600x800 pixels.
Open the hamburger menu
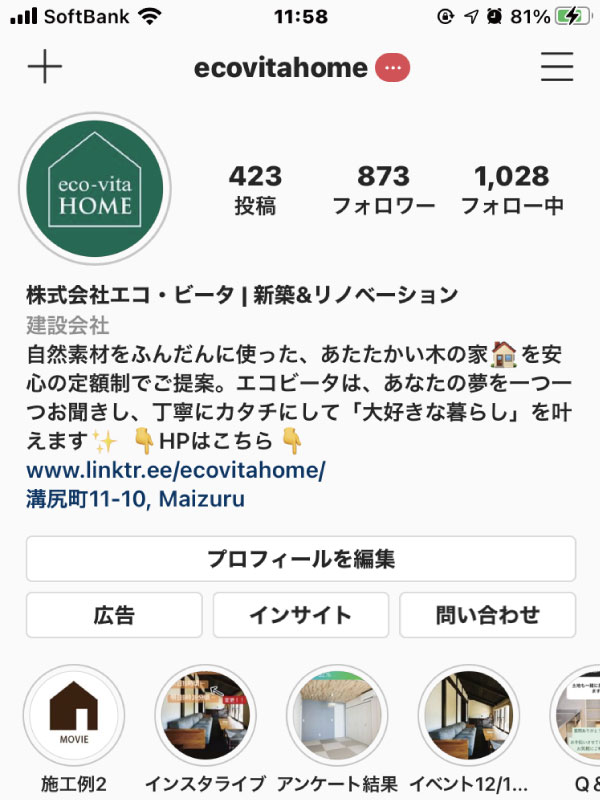[556, 67]
